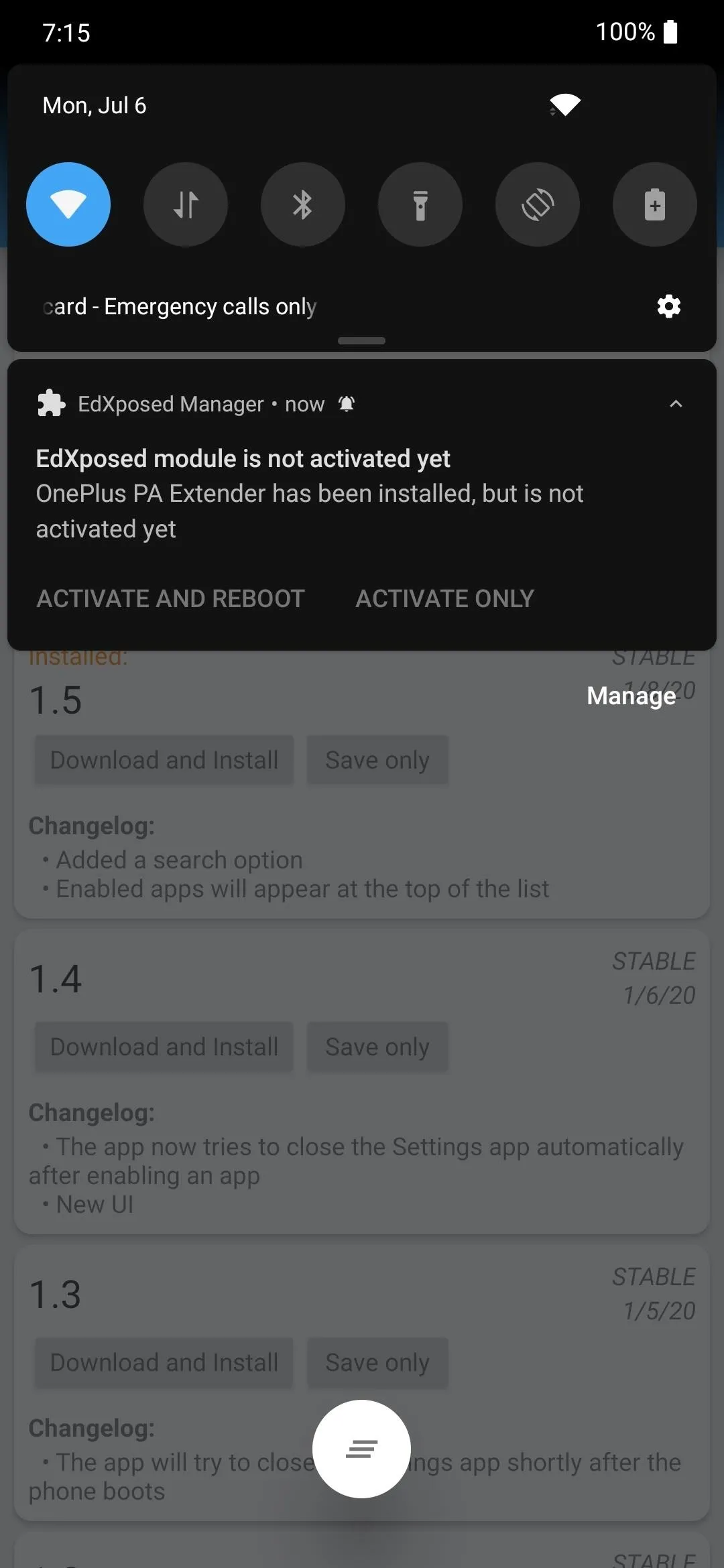Select Activate Only in the notification

[445, 598]
